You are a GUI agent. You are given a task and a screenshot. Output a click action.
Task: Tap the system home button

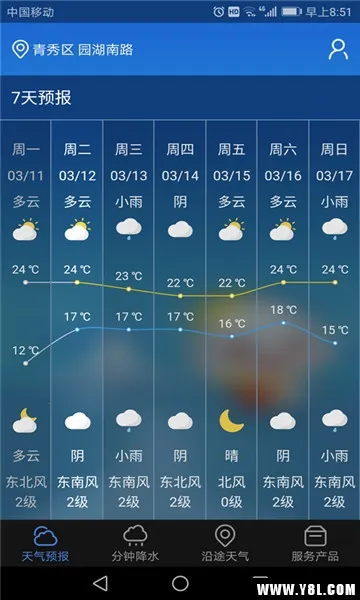point(180,584)
